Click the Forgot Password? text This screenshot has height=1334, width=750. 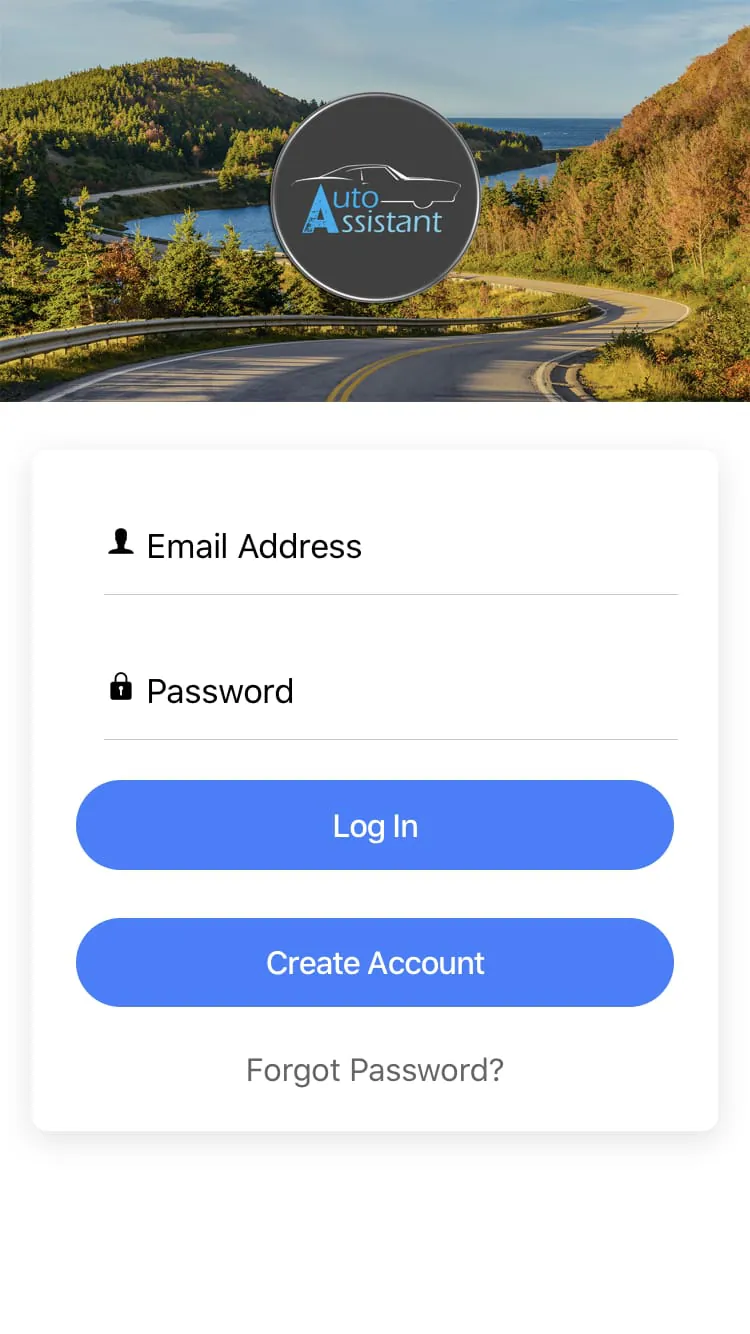pos(375,1070)
